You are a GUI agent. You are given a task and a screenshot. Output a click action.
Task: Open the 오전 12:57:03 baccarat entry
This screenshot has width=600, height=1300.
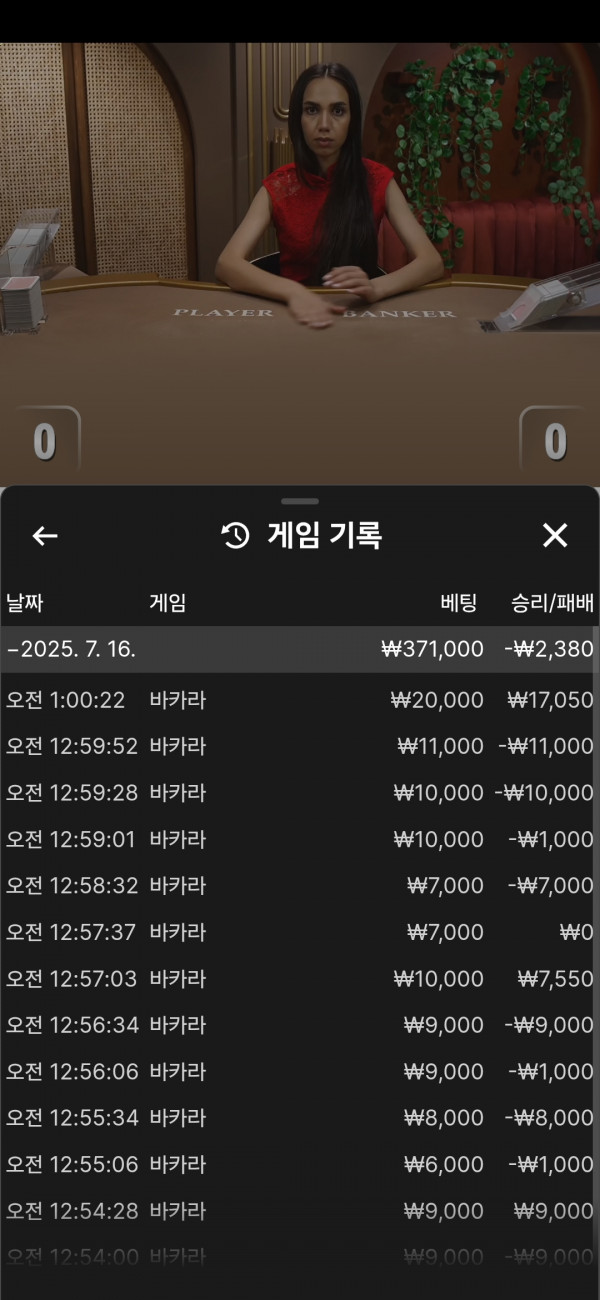pos(298,979)
